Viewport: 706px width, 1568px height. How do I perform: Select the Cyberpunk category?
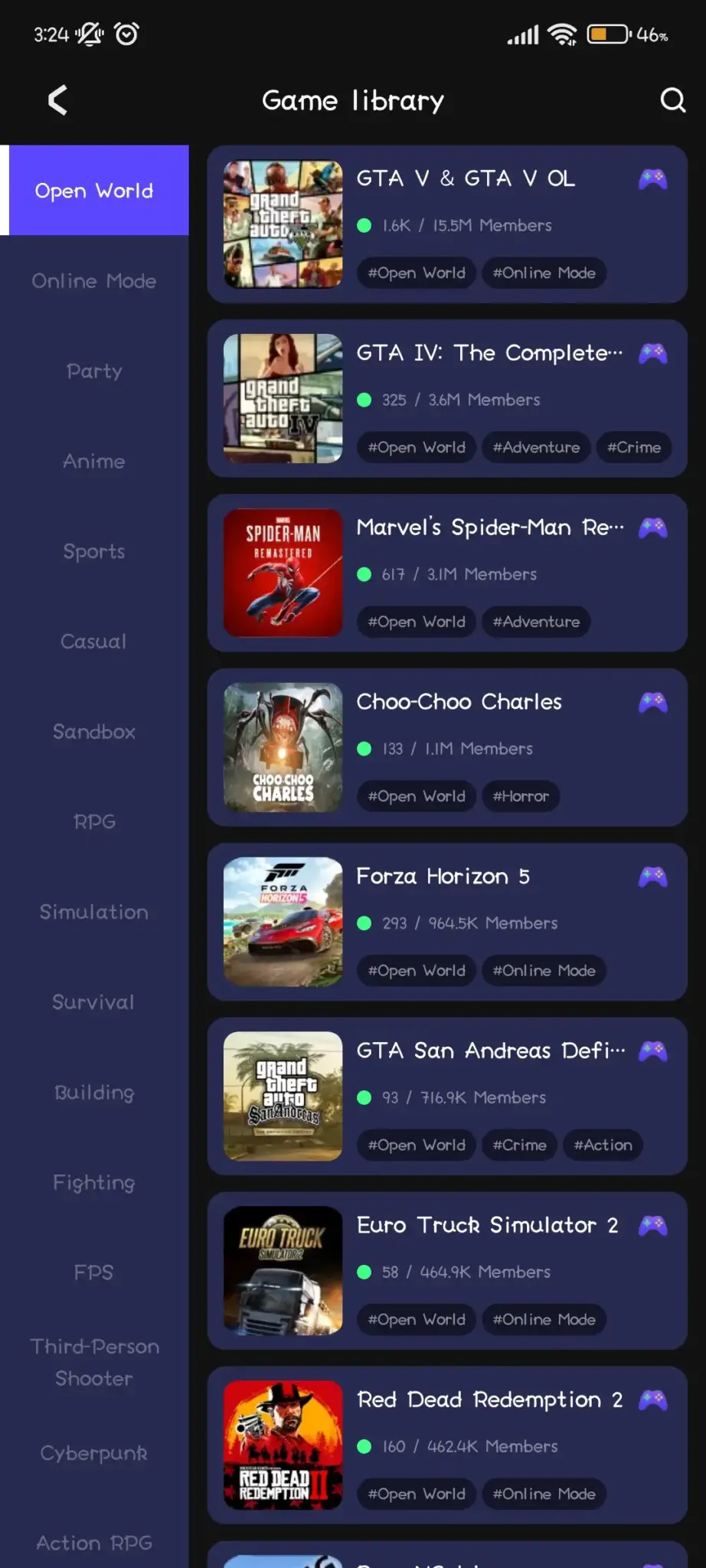[94, 1453]
